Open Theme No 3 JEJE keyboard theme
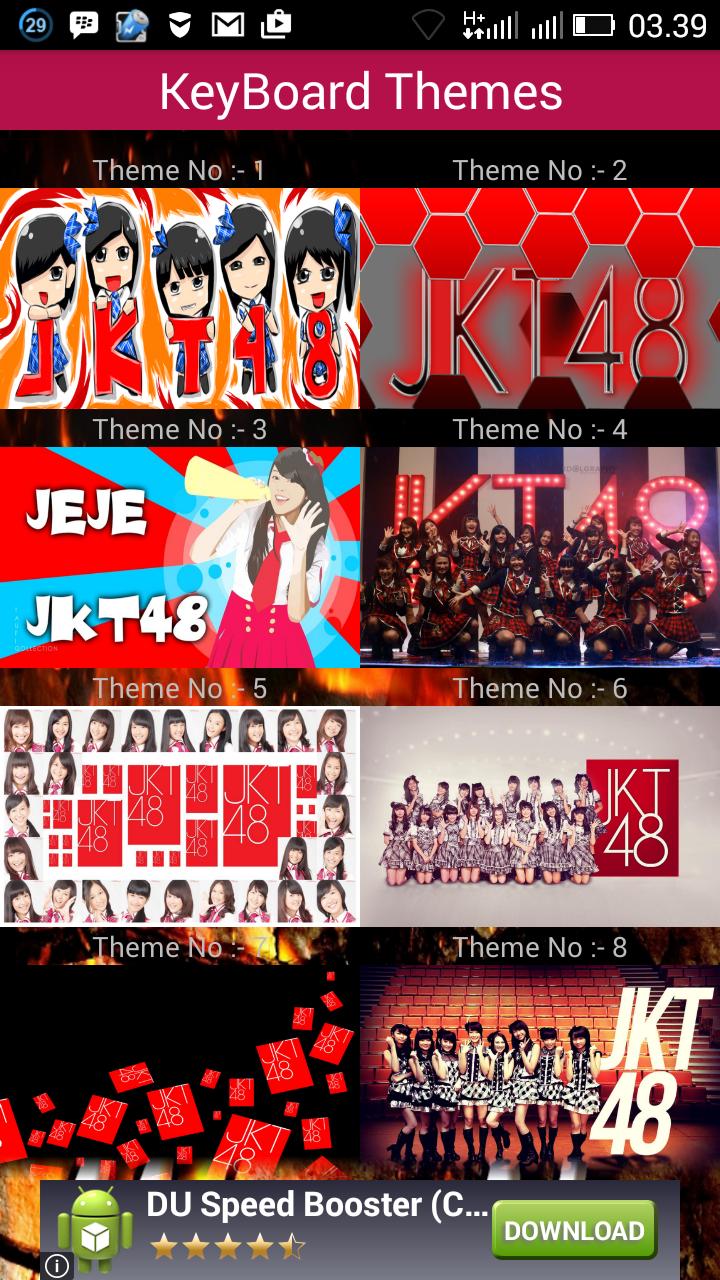 point(180,556)
